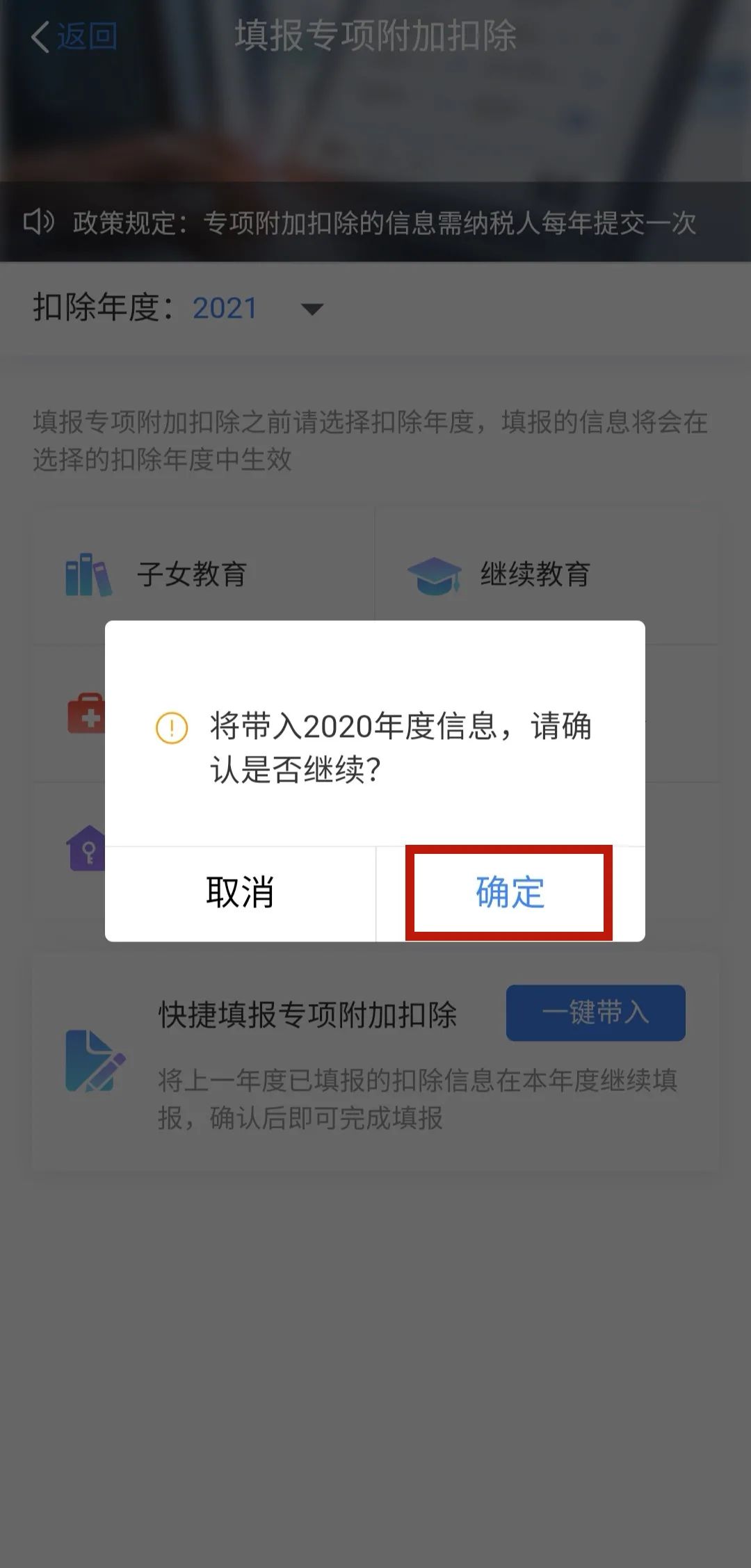Open the 扣除年度 2021 dropdown
Image resolution: width=751 pixels, height=1568 pixels.
257,308
